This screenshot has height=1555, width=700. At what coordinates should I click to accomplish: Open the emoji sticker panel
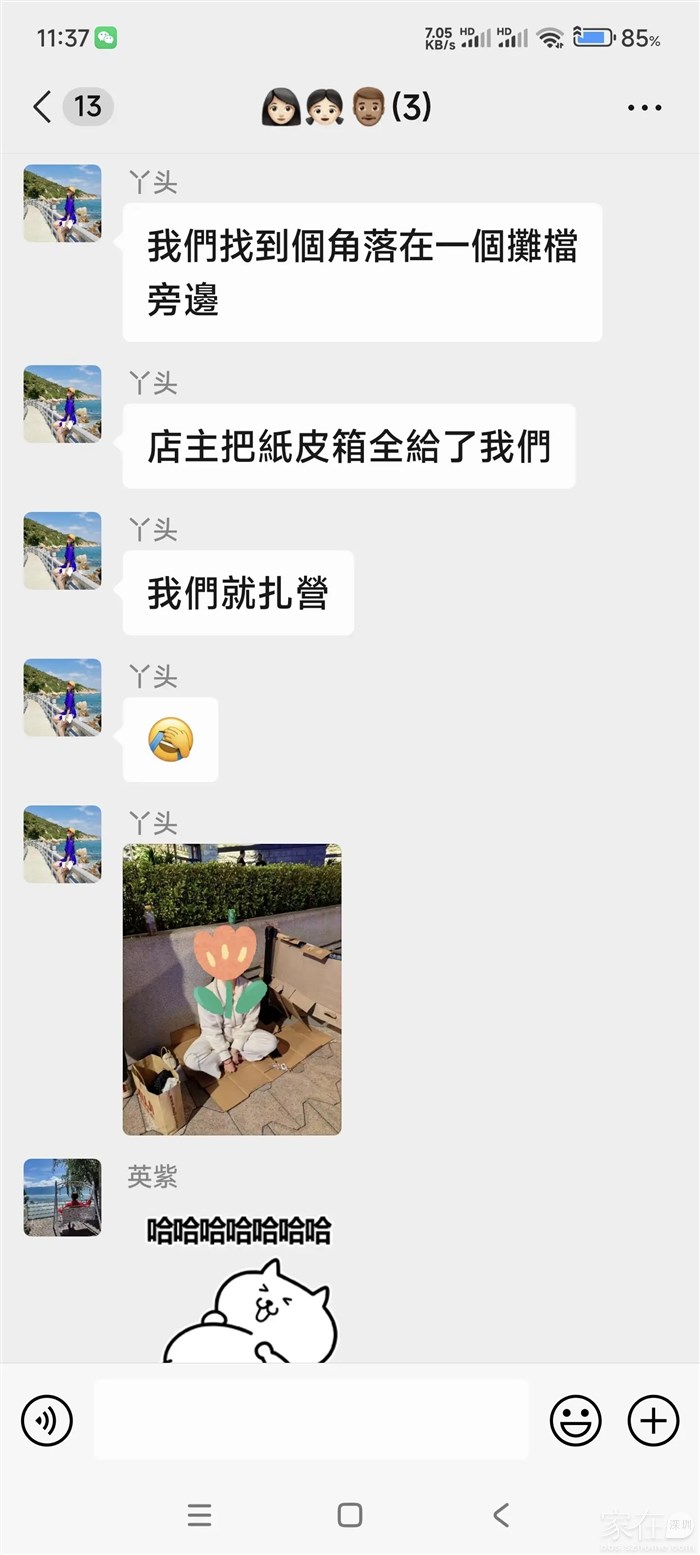click(x=576, y=1420)
